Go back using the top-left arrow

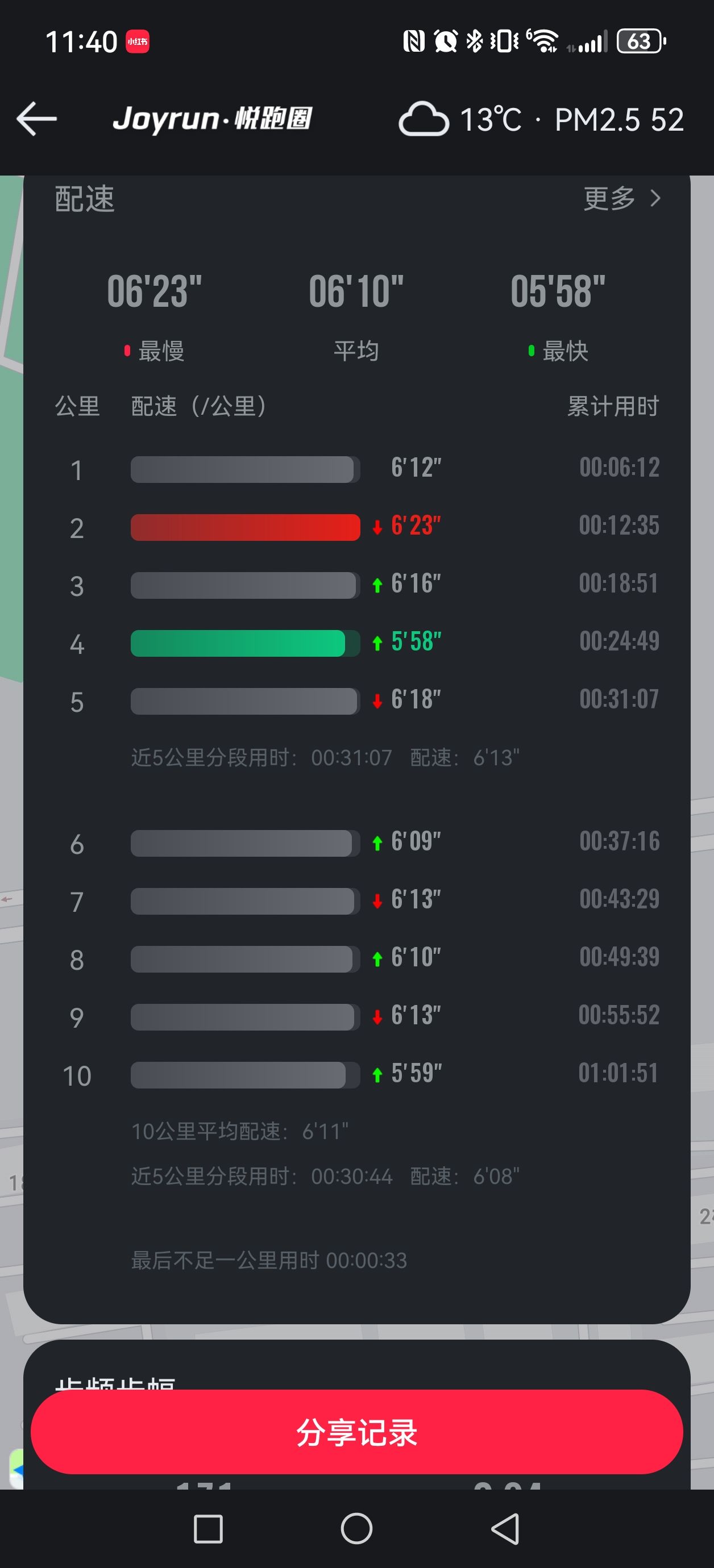click(x=36, y=119)
